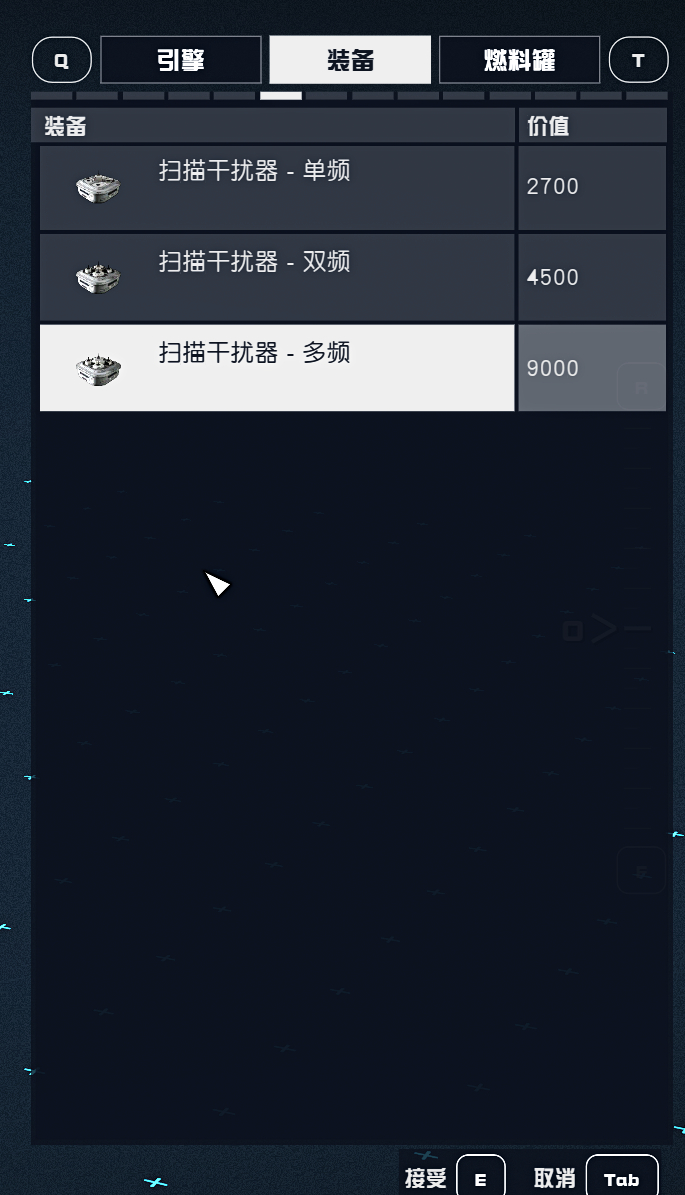Tap the Q previous-tab button
Screen dimensions: 685x1195
pos(62,60)
